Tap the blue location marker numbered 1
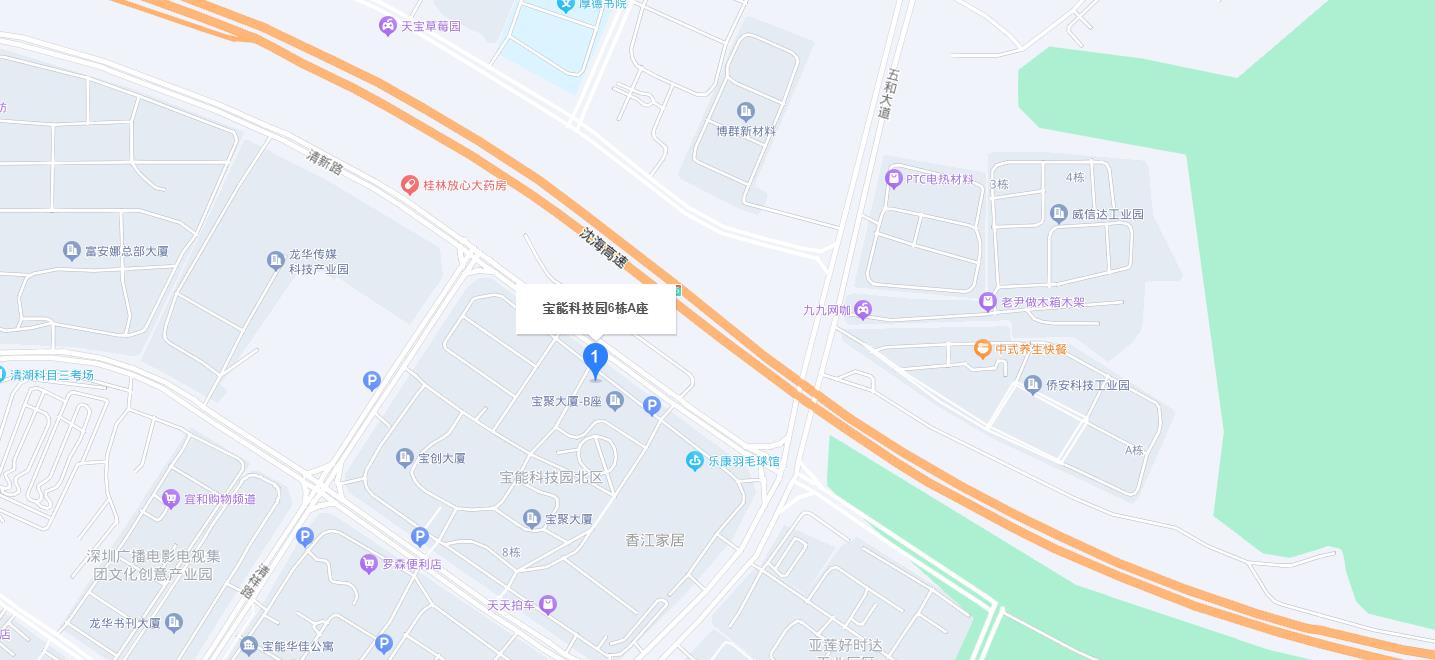The image size is (1435, 660). [595, 360]
